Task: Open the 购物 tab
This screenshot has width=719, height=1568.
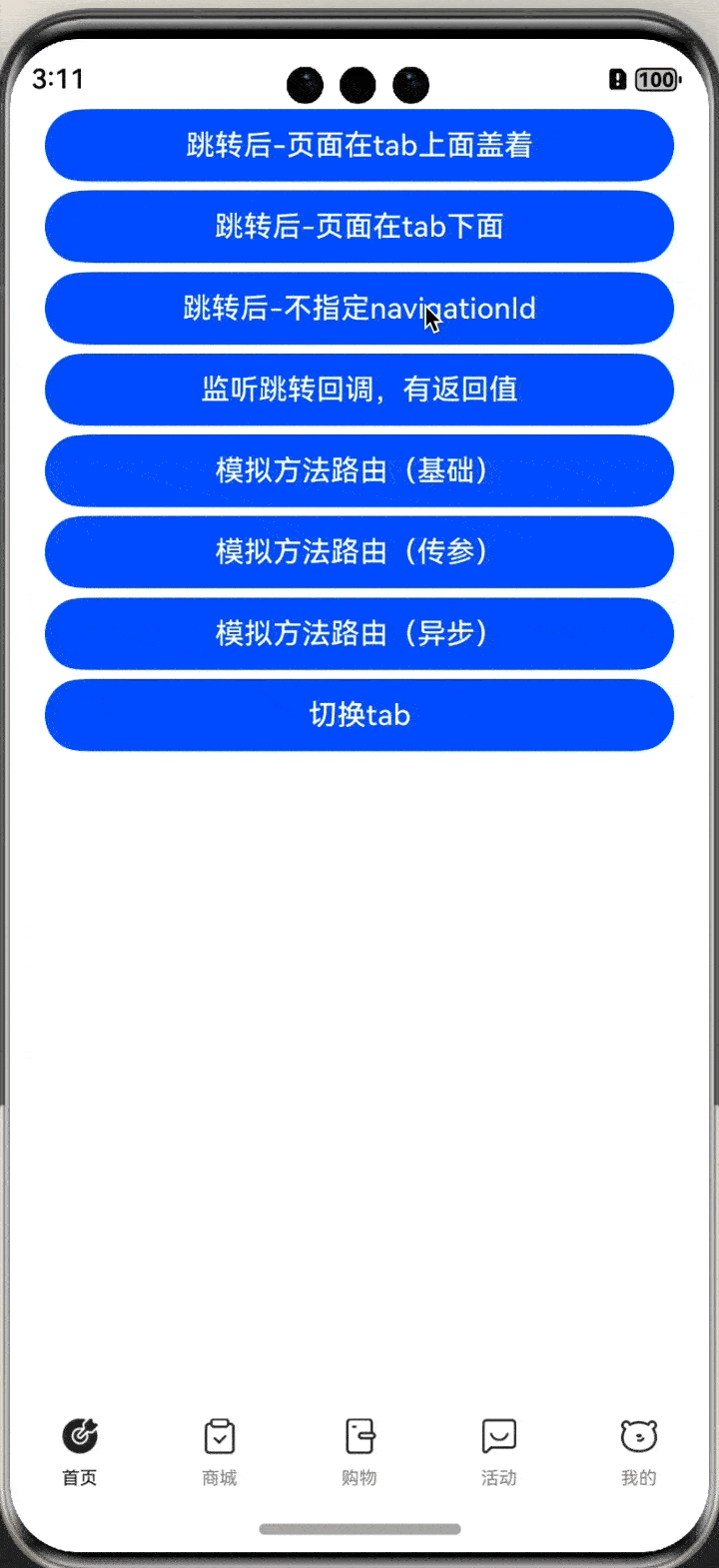Action: click(359, 1451)
